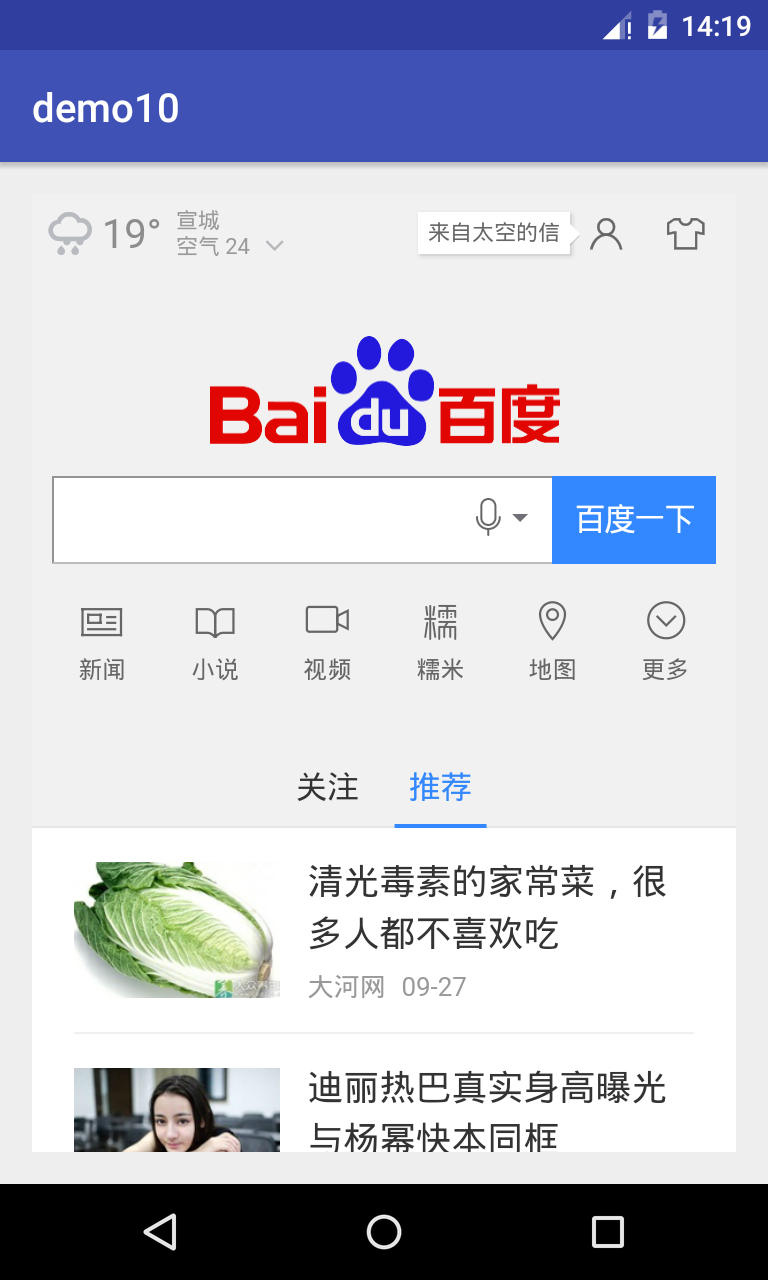
Task: Start voice search with the microphone
Action: 489,517
